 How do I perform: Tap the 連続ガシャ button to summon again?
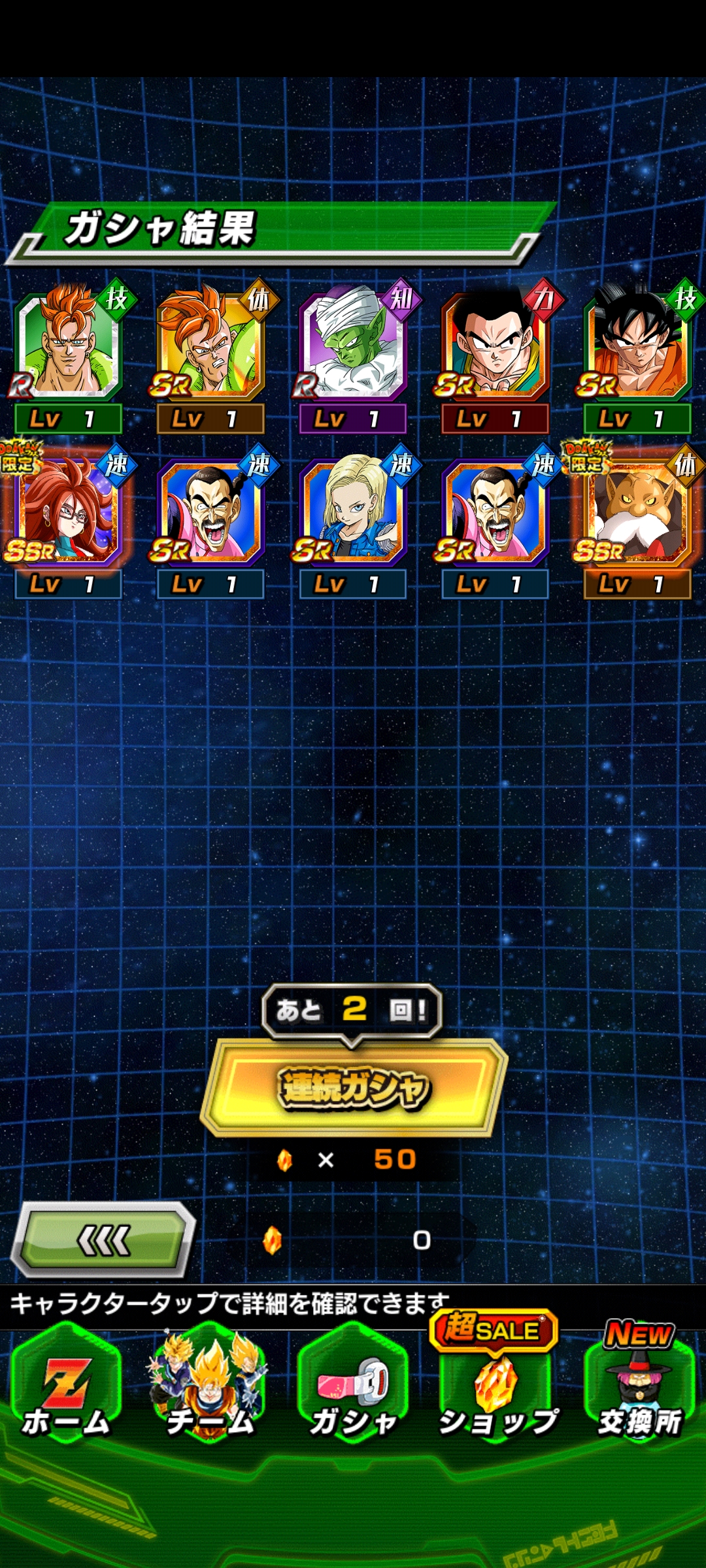354,1087
